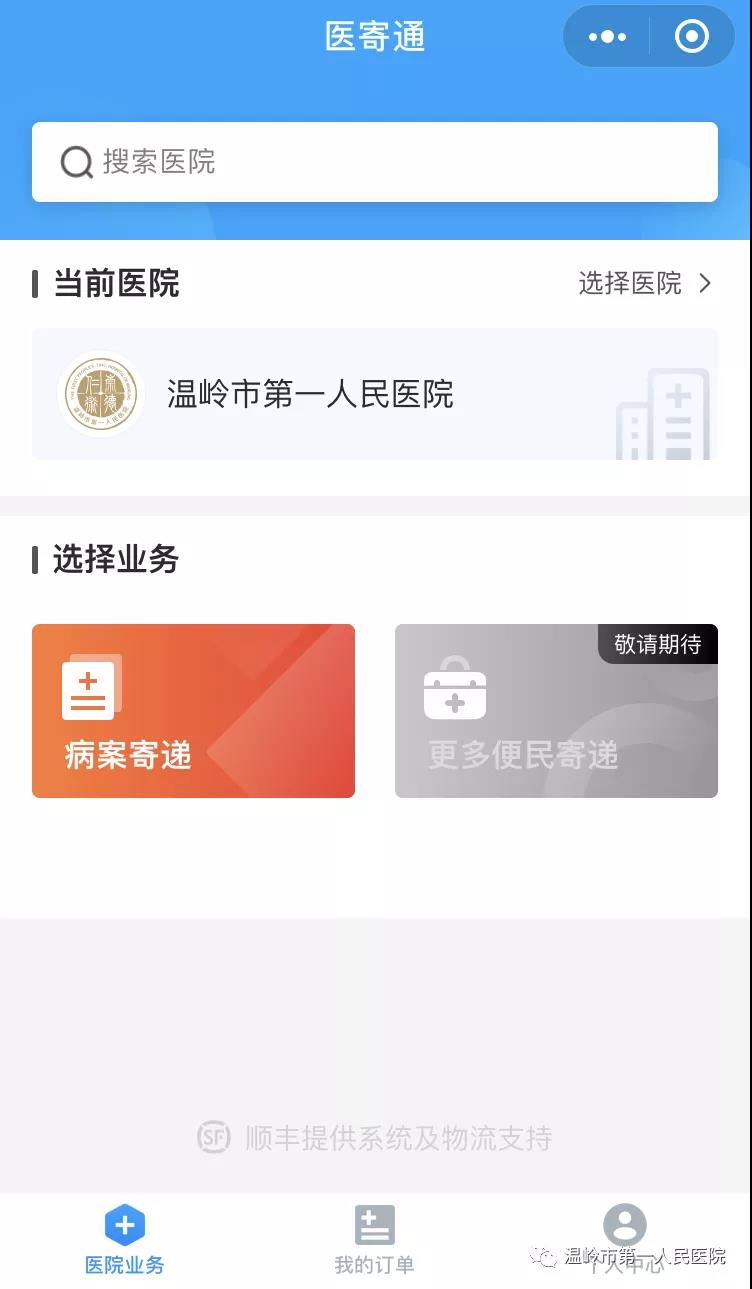This screenshot has width=752, height=1289.
Task: Go to the 个人中心 tab
Action: [625, 1240]
